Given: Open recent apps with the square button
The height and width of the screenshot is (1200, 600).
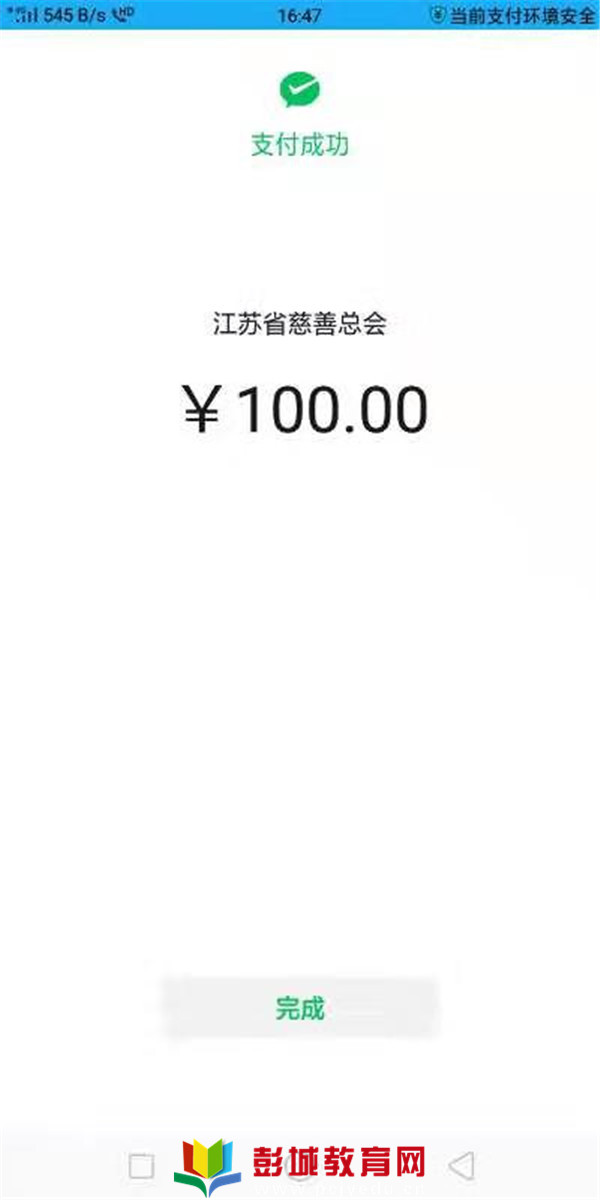Looking at the screenshot, I should [142, 1166].
